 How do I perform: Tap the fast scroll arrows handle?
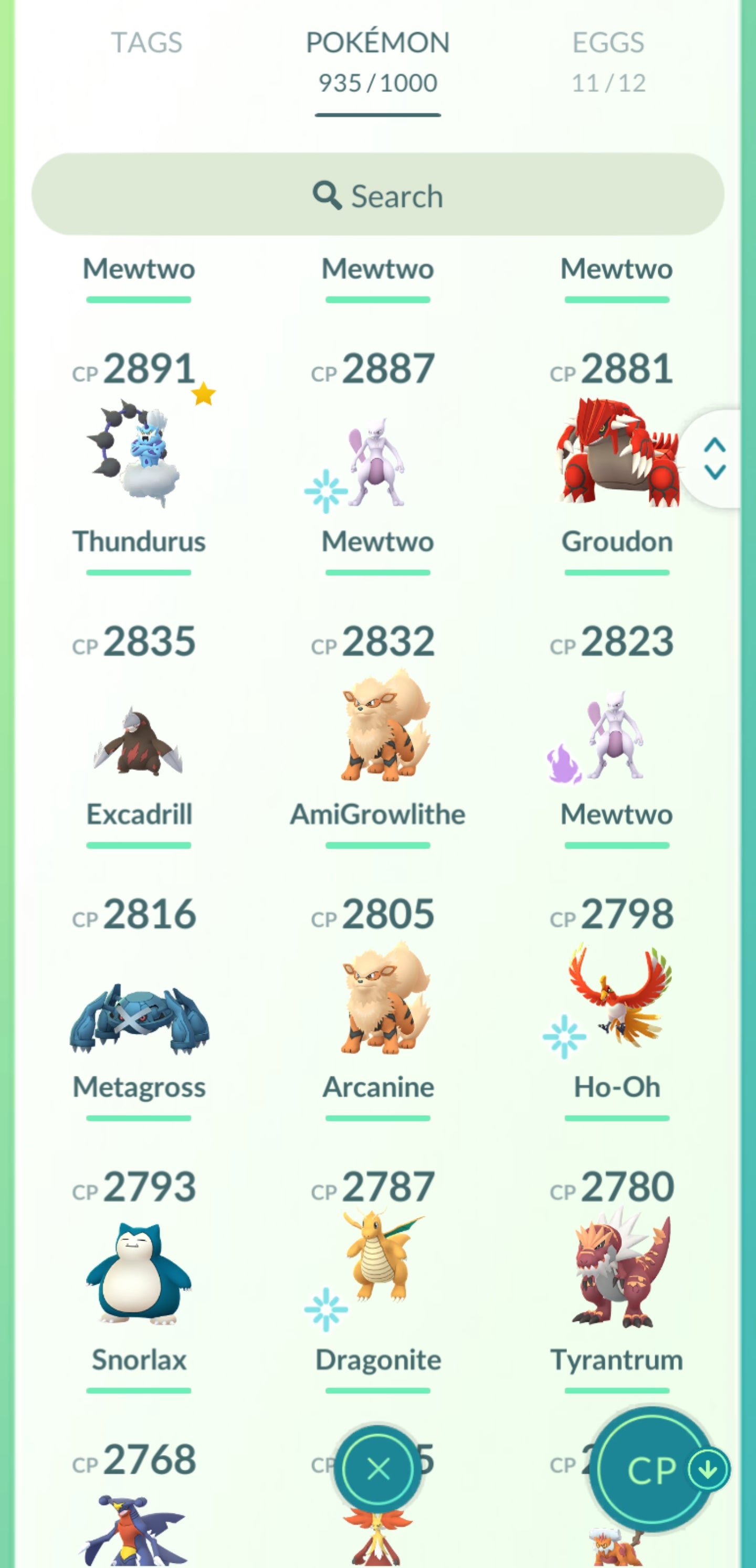coord(715,458)
